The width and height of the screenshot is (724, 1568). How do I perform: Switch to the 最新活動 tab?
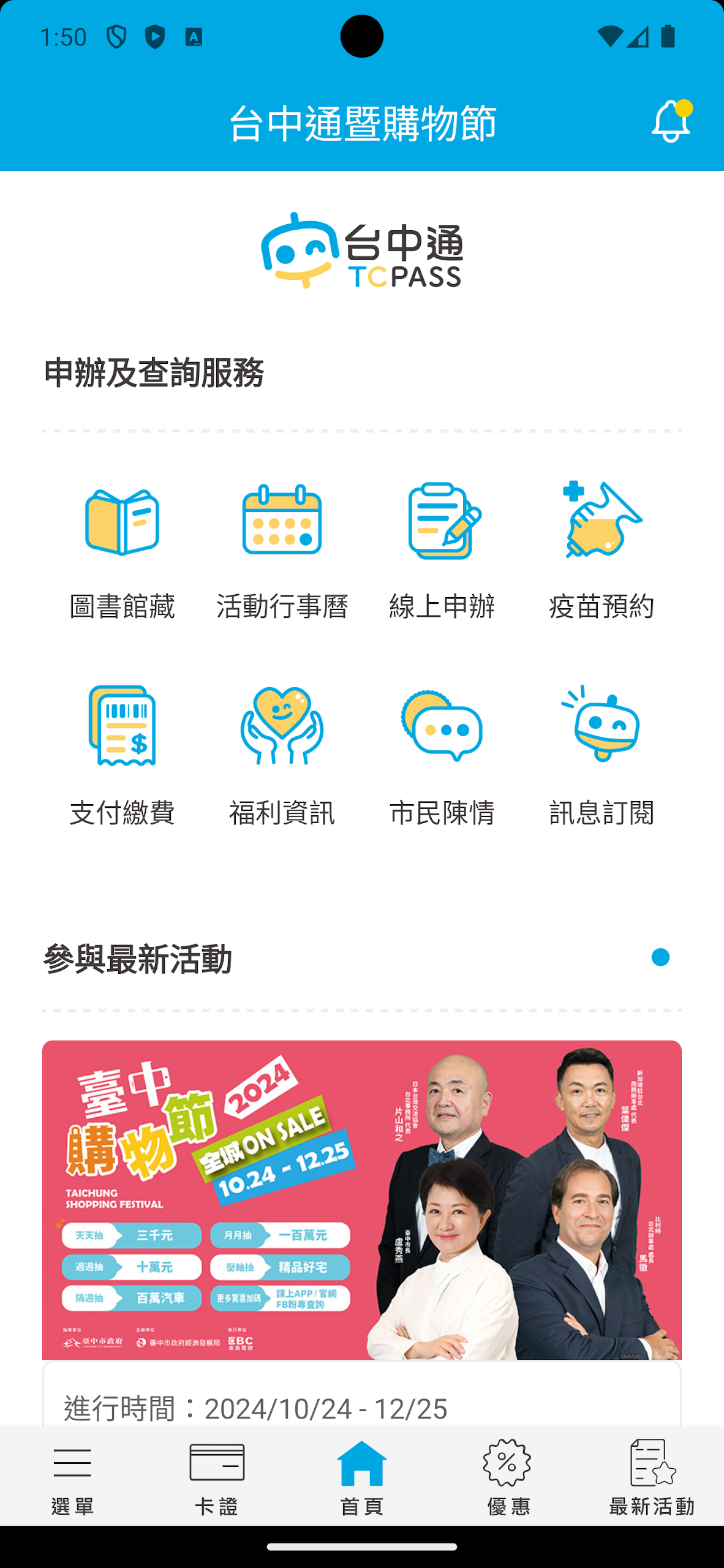(x=652, y=1477)
